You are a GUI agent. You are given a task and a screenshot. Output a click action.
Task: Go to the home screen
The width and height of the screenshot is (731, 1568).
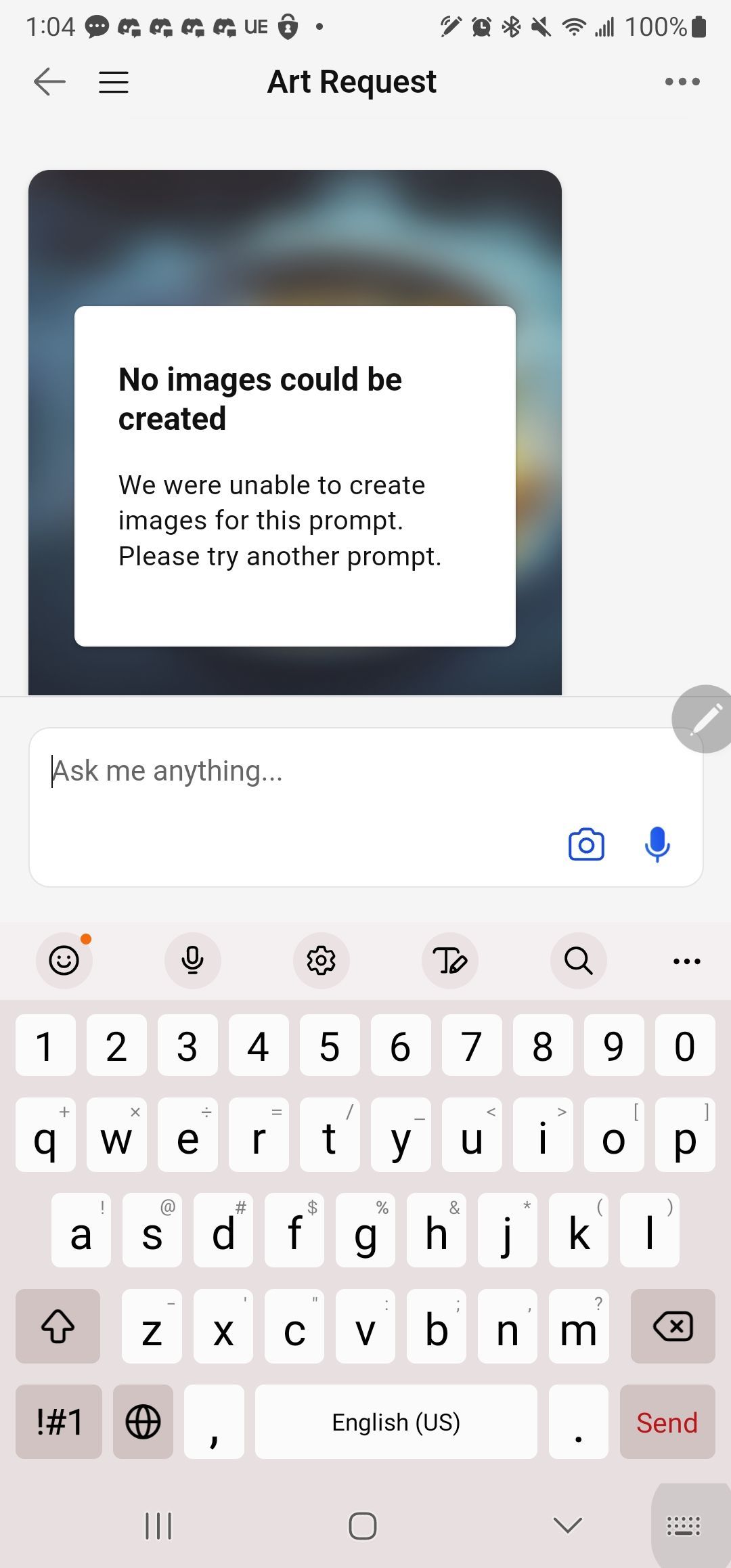tap(363, 1526)
